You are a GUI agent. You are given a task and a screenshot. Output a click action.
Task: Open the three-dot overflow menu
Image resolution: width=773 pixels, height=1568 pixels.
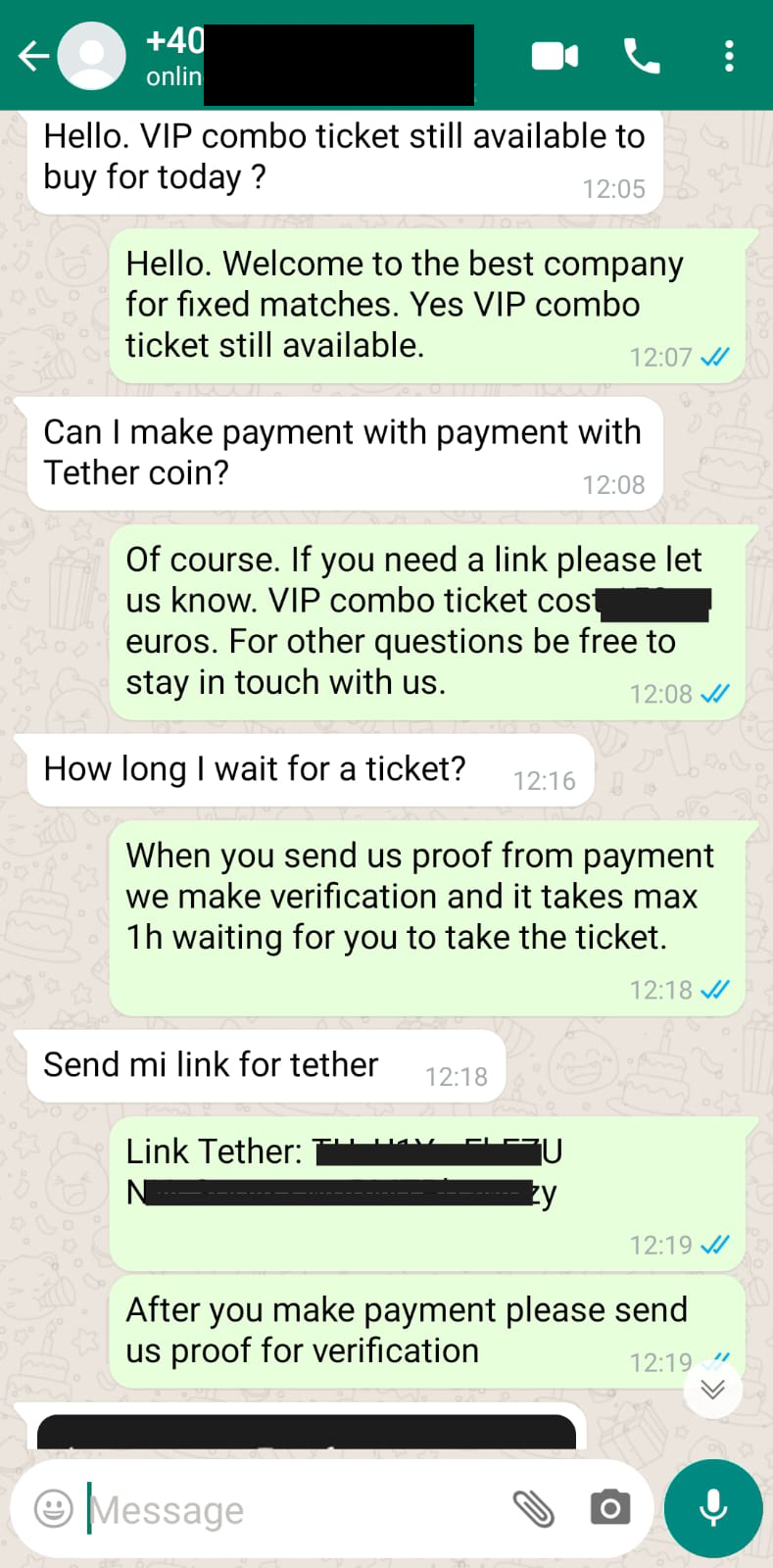pos(729,56)
